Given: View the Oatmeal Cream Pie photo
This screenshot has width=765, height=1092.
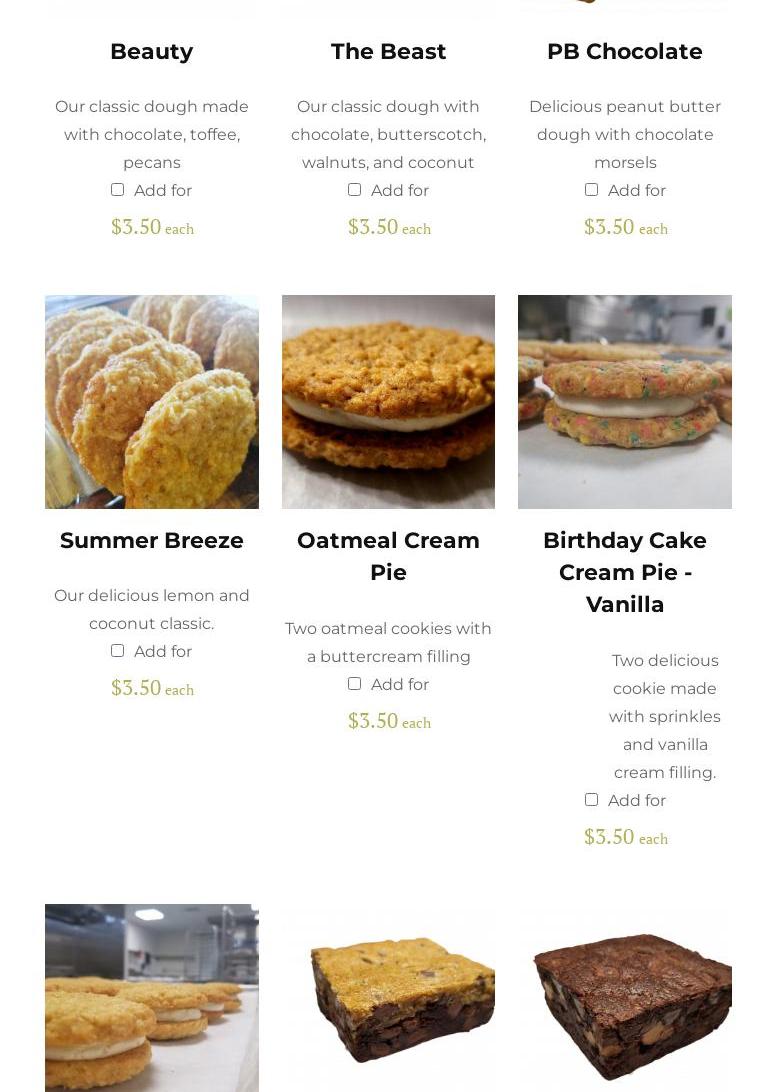Looking at the screenshot, I should 388,402.
